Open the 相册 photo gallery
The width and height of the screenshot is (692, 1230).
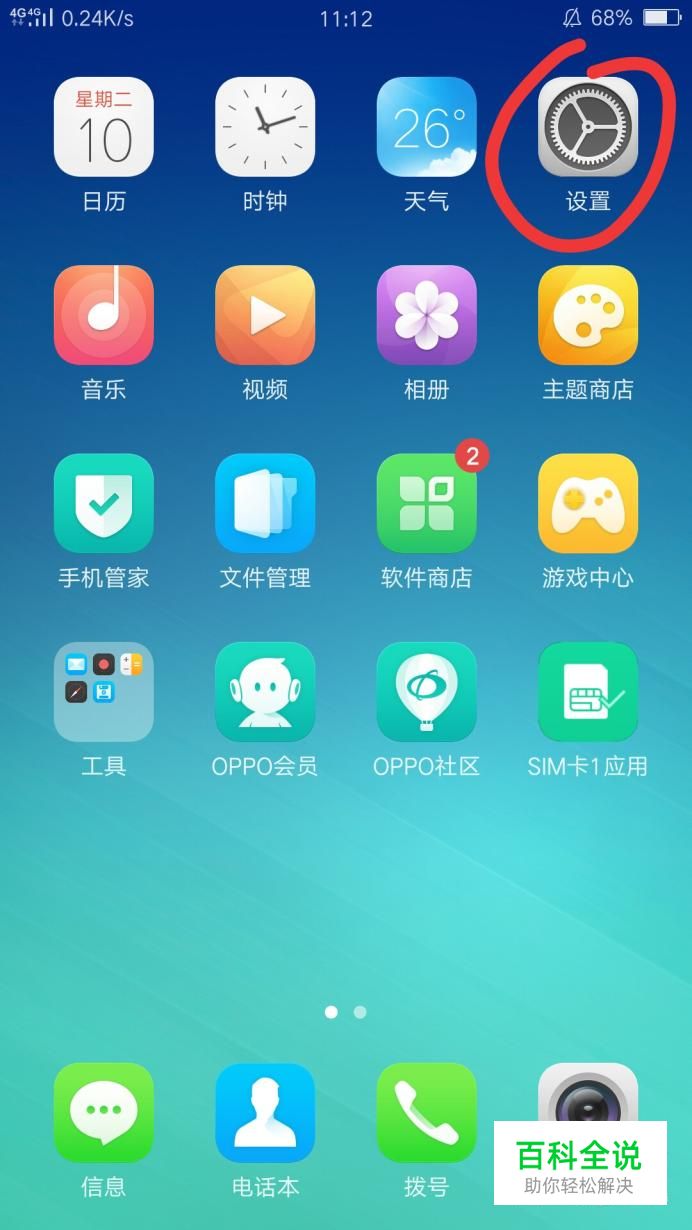[x=426, y=315]
